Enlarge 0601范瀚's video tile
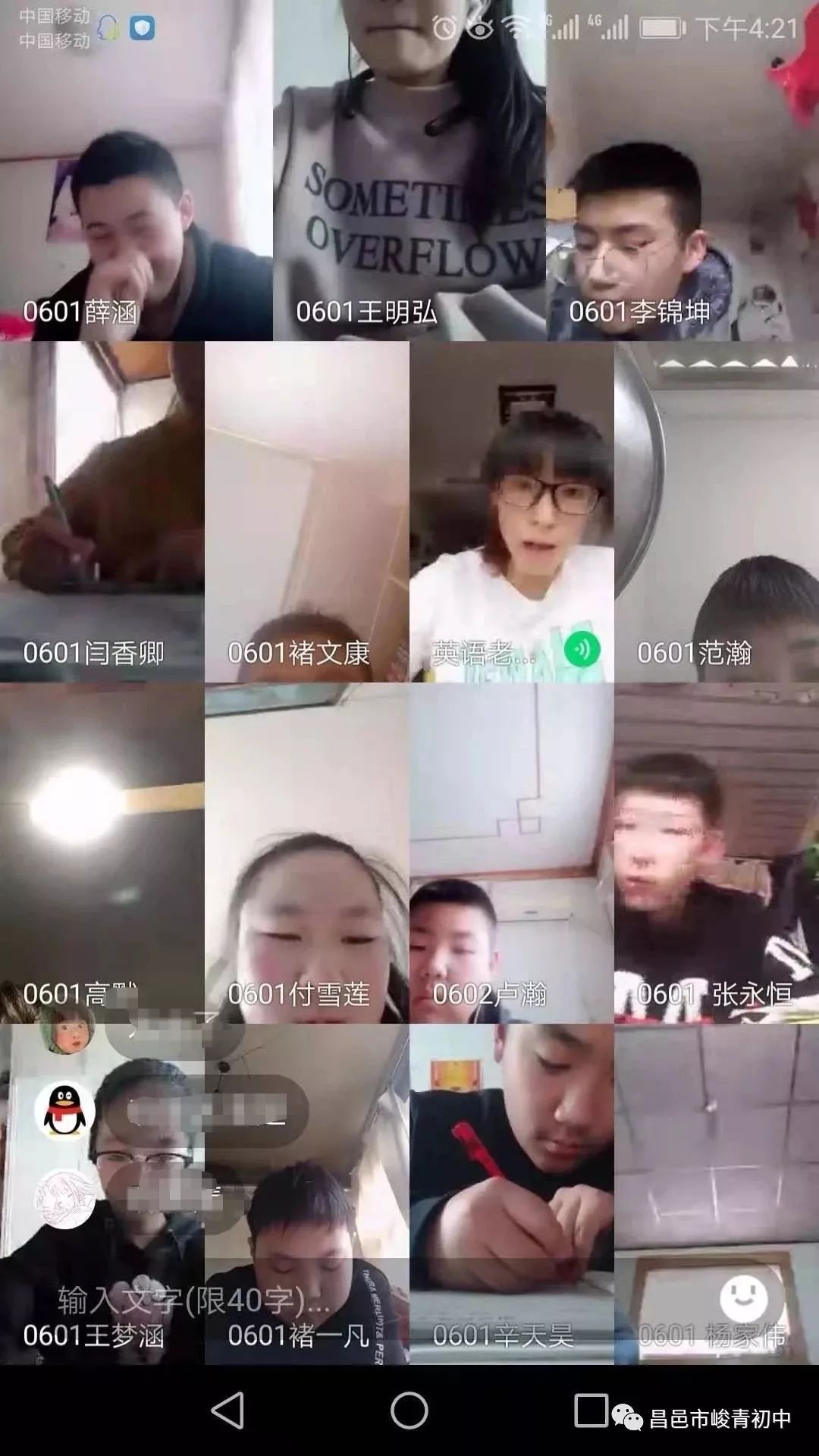 pyautogui.click(x=717, y=512)
